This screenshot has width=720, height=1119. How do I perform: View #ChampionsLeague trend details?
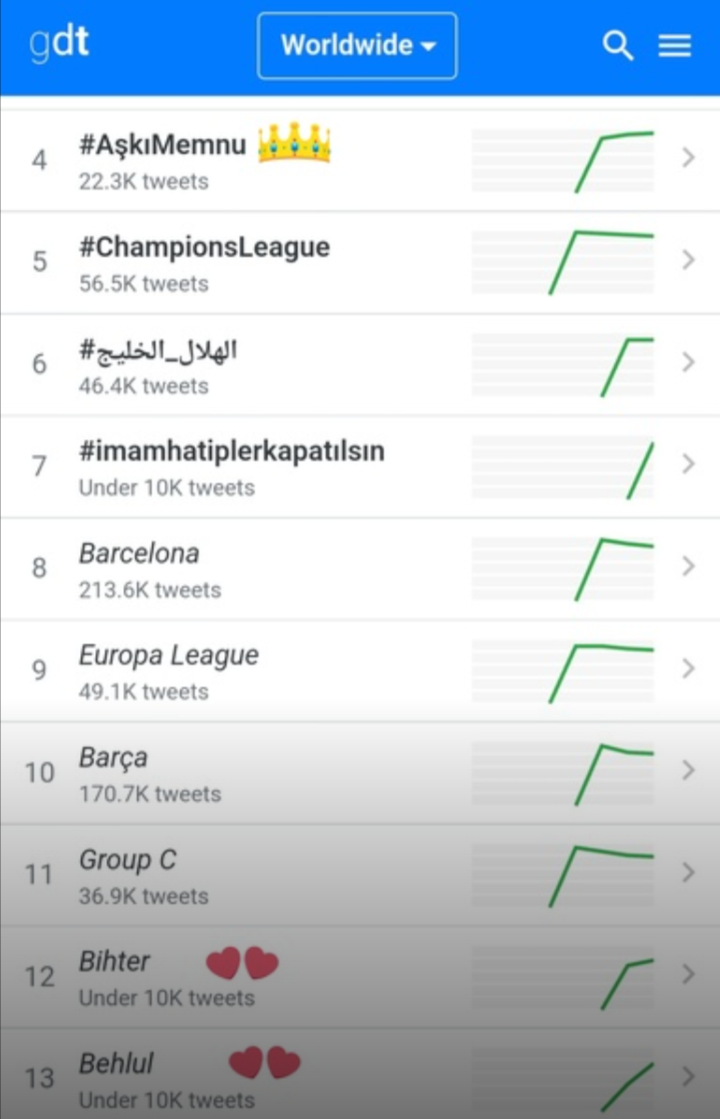pyautogui.click(x=204, y=247)
